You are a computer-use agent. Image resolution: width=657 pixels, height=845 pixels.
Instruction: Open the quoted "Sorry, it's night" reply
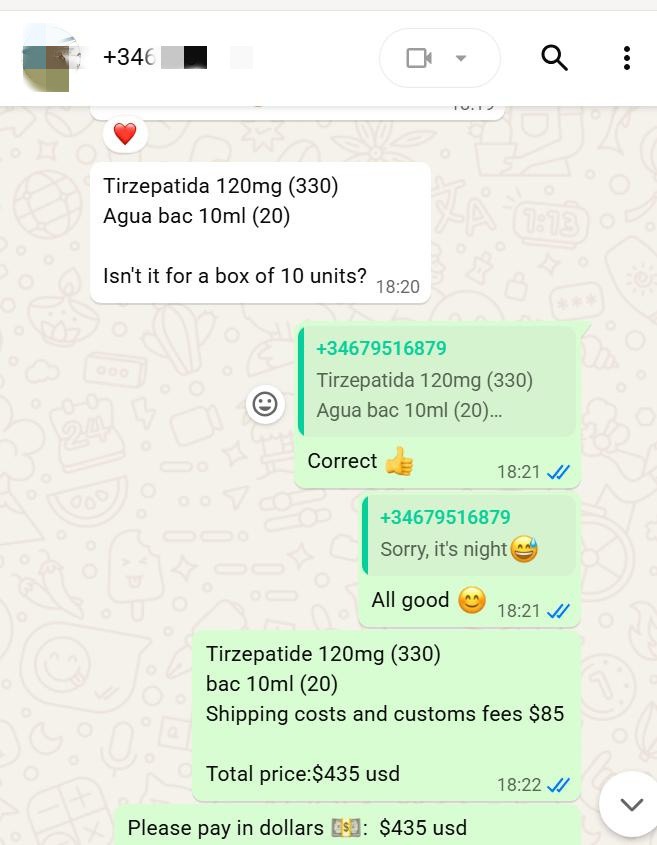(x=469, y=534)
